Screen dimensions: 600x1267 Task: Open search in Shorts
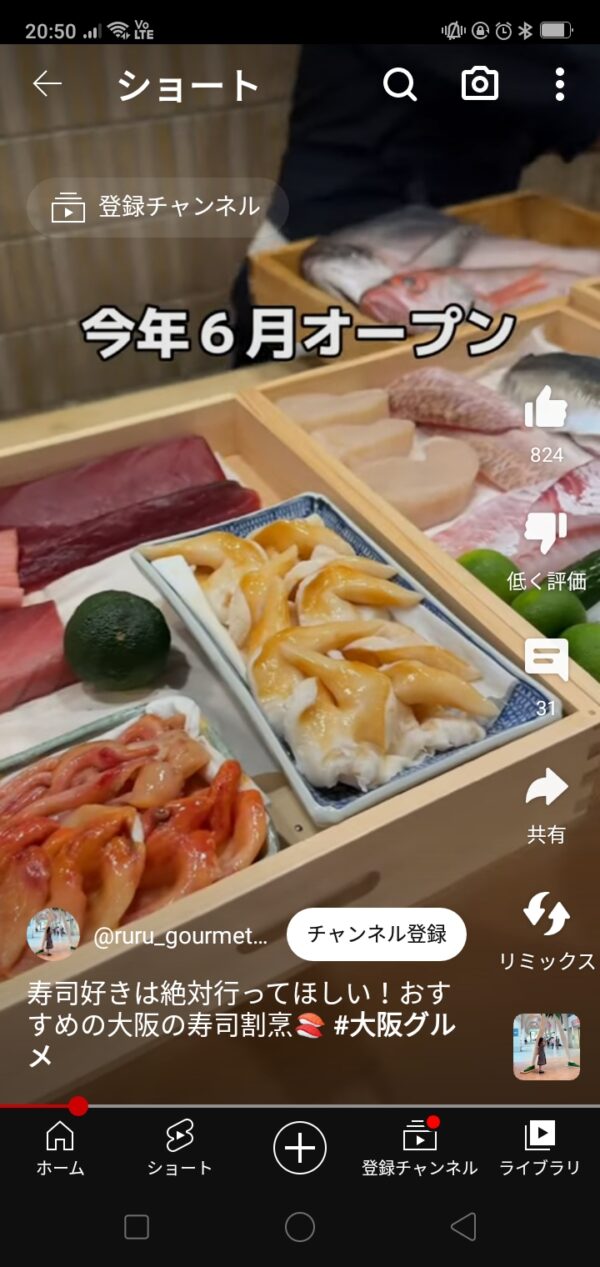point(399,85)
